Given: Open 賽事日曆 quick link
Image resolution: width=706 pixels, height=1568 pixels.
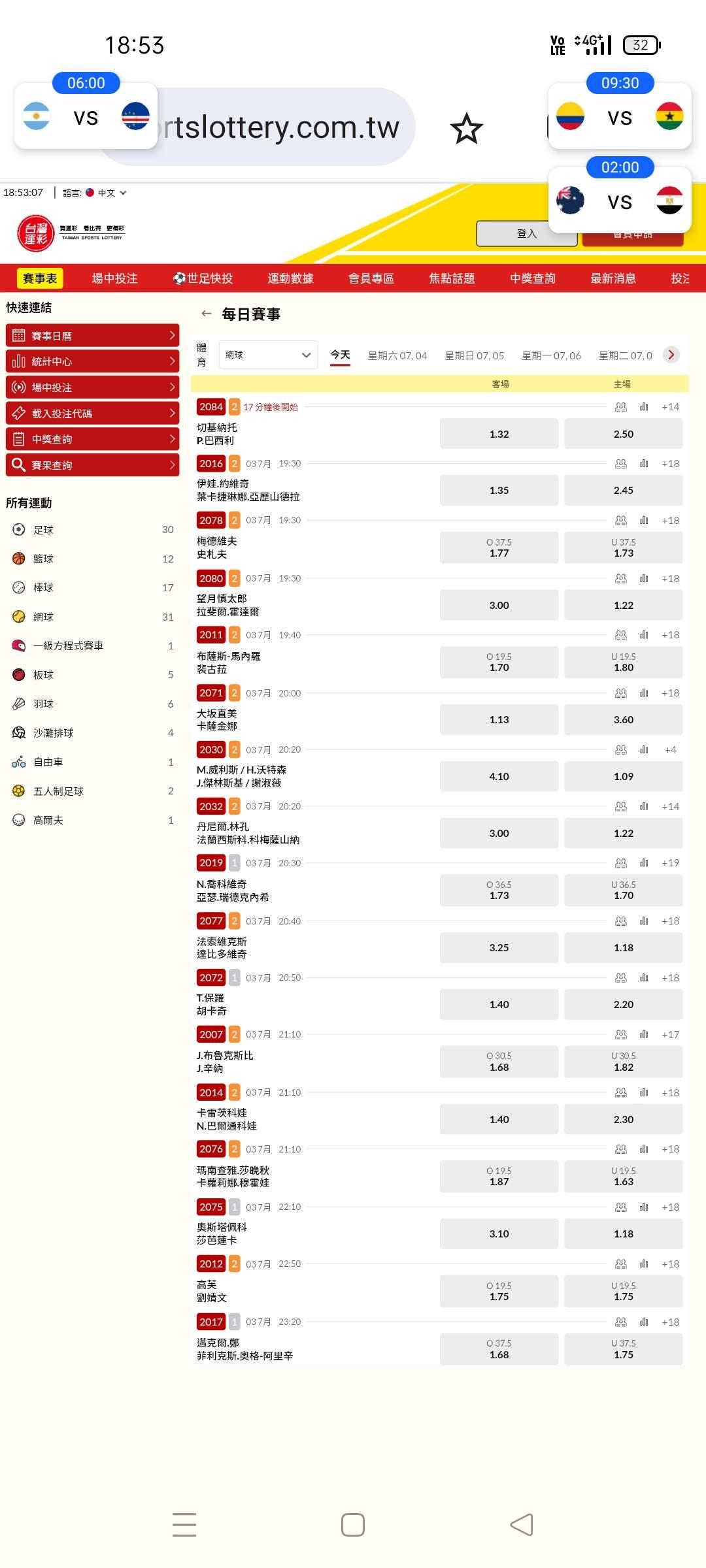Looking at the screenshot, I should [92, 336].
